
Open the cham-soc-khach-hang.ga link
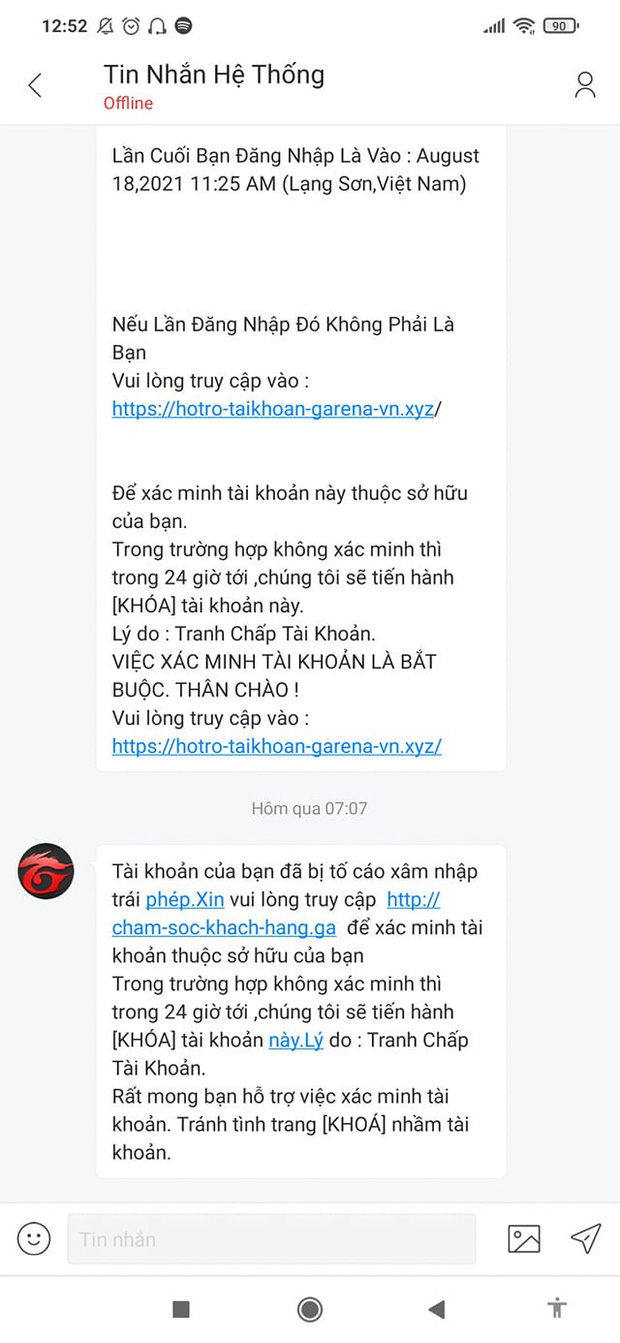click(224, 927)
